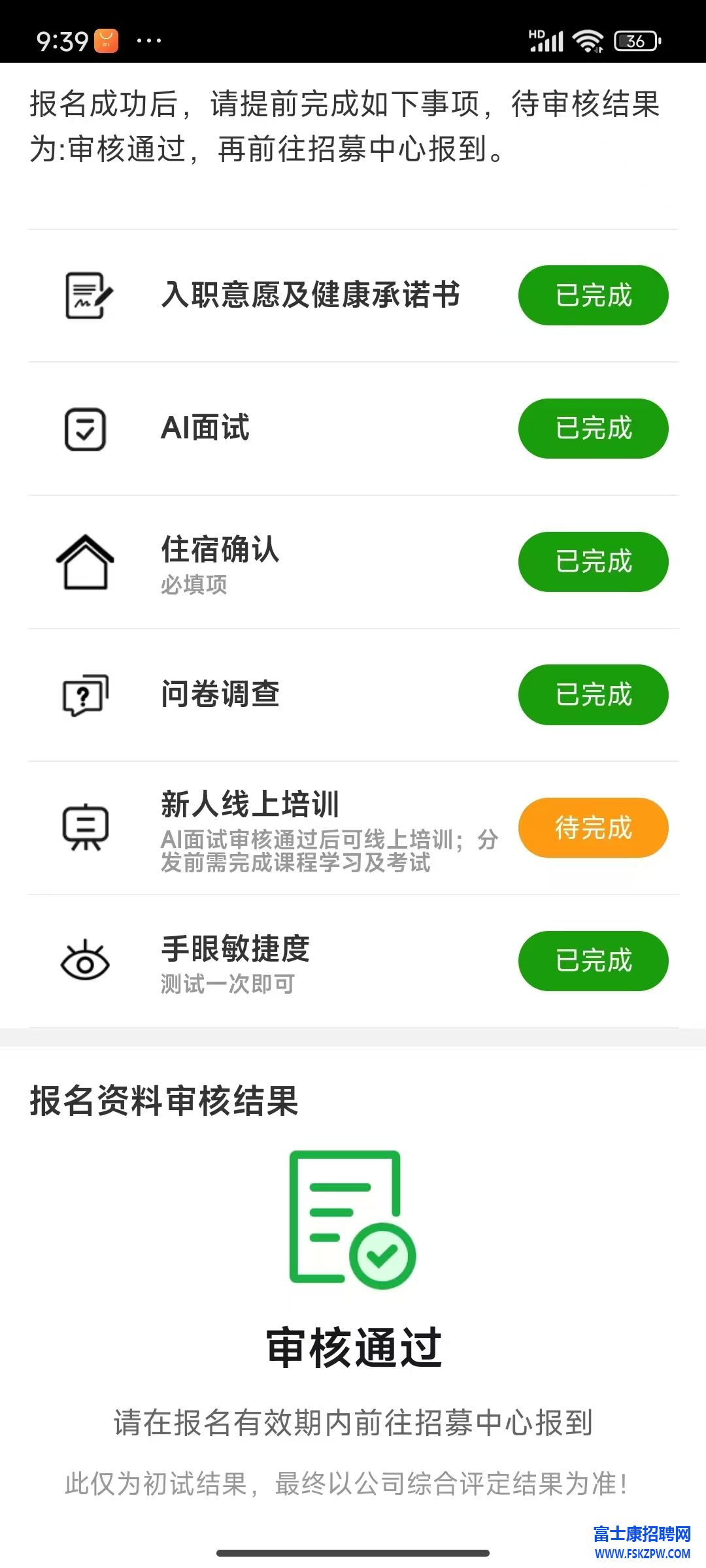Tap 已完成 for 住宿确认
The height and width of the screenshot is (1568, 706).
coord(592,562)
